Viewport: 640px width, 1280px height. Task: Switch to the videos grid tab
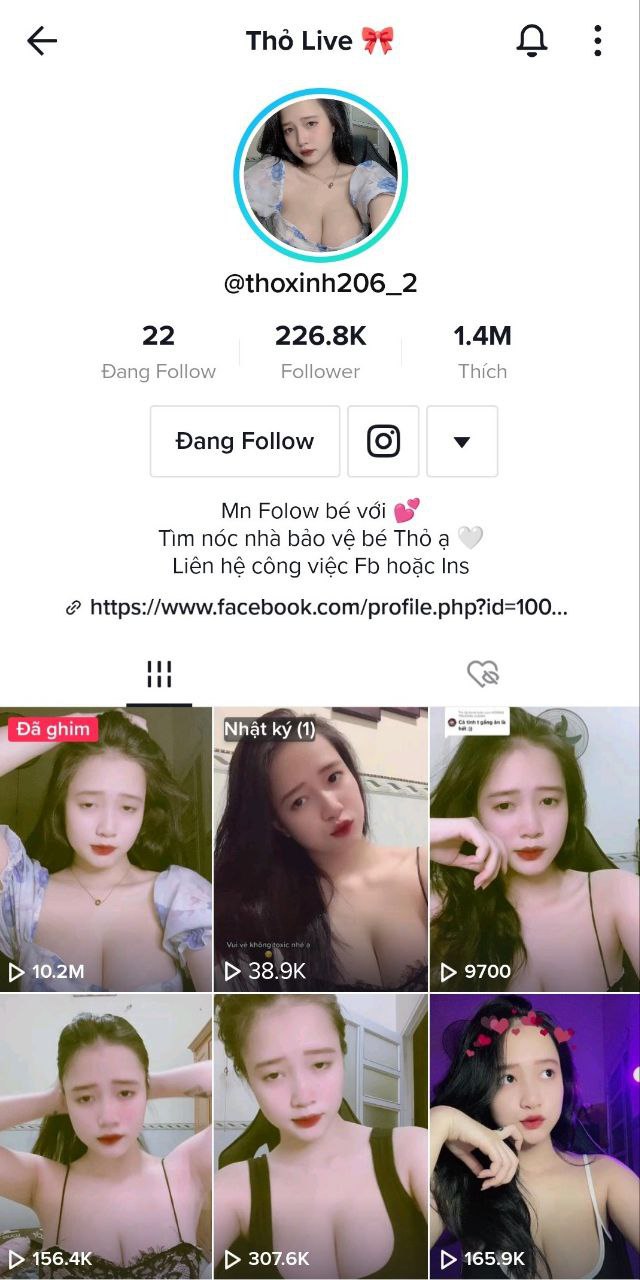tap(159, 675)
